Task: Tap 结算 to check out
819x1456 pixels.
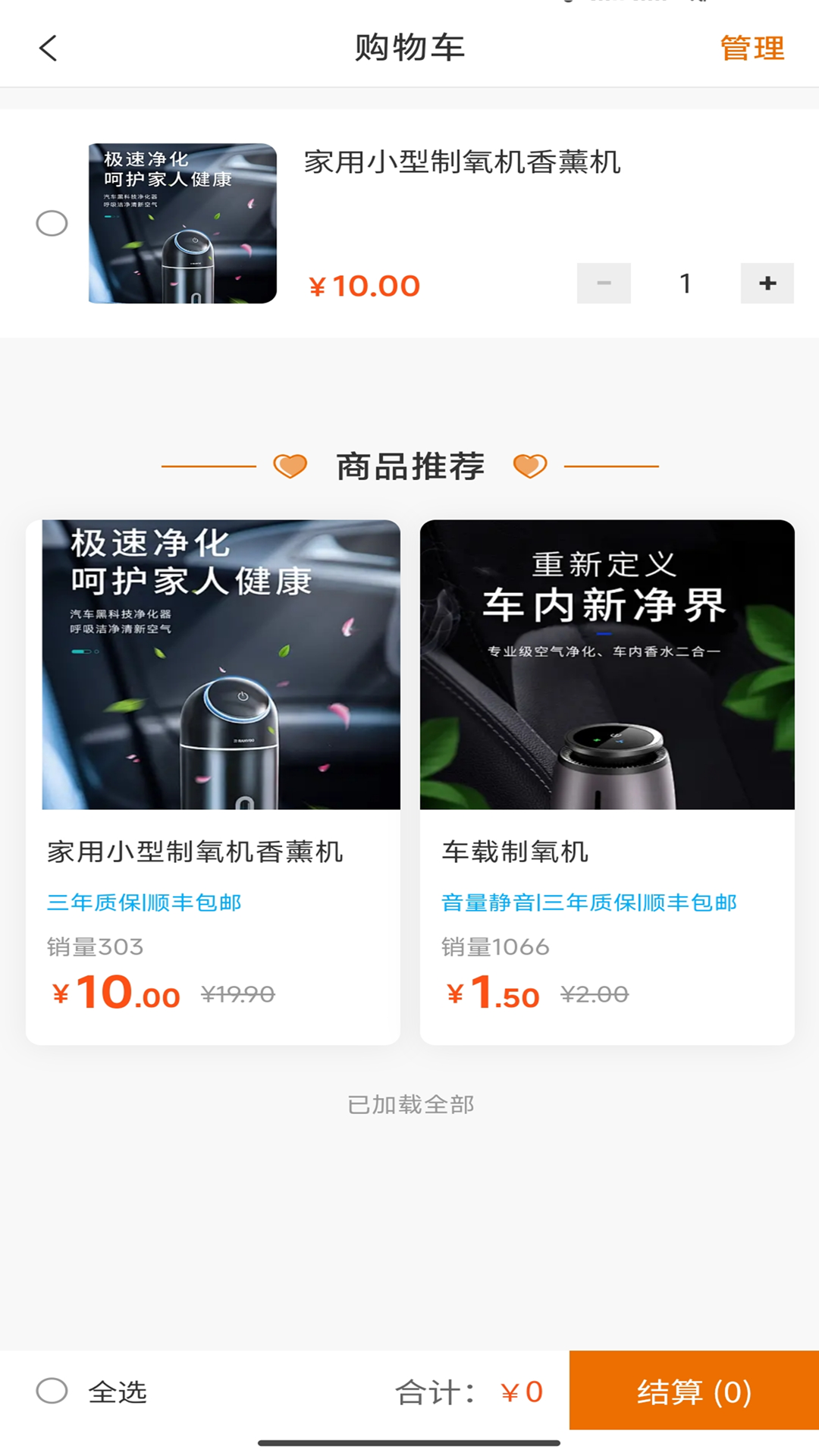Action: [694, 1391]
